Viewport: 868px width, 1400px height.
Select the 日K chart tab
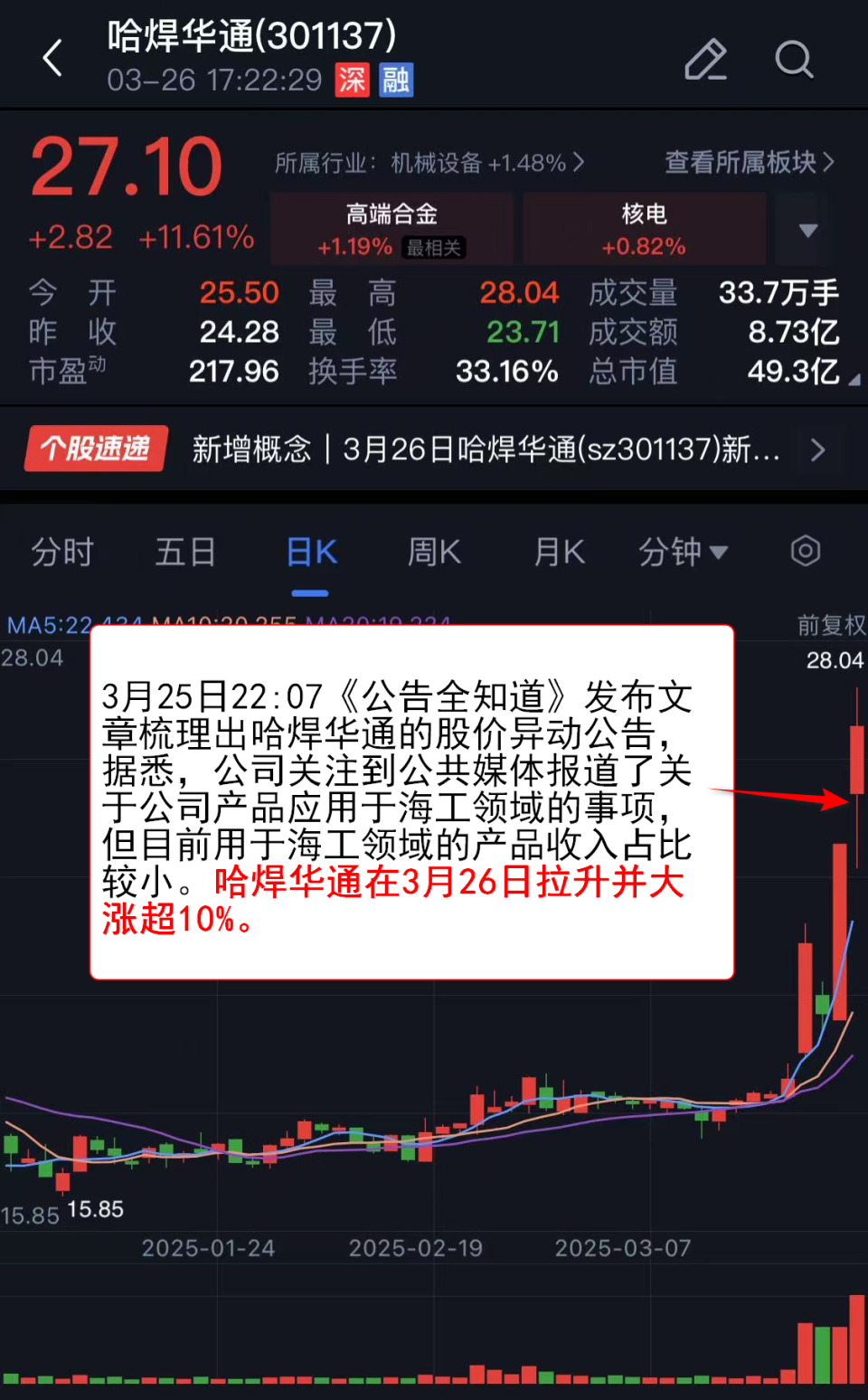311,552
